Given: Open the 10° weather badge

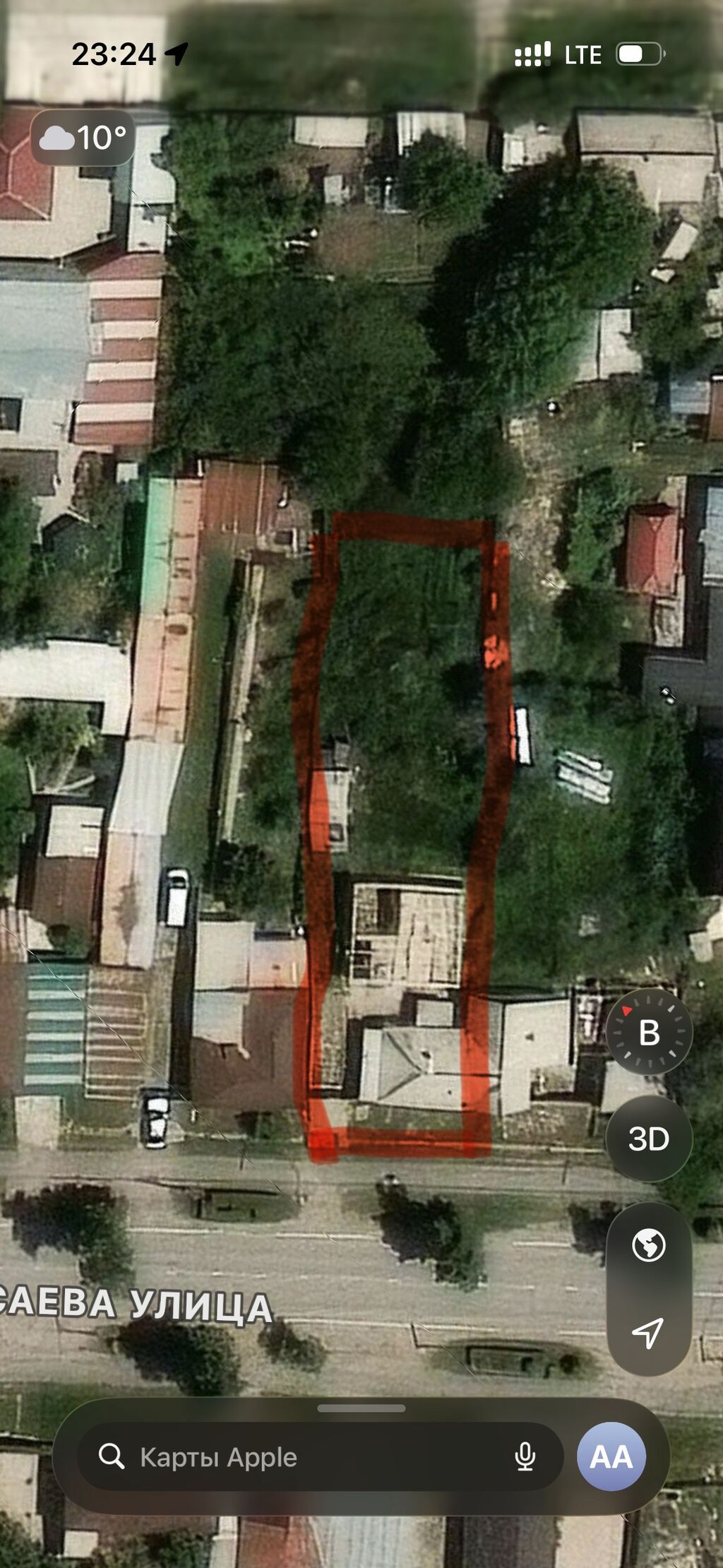Looking at the screenshot, I should [x=83, y=138].
